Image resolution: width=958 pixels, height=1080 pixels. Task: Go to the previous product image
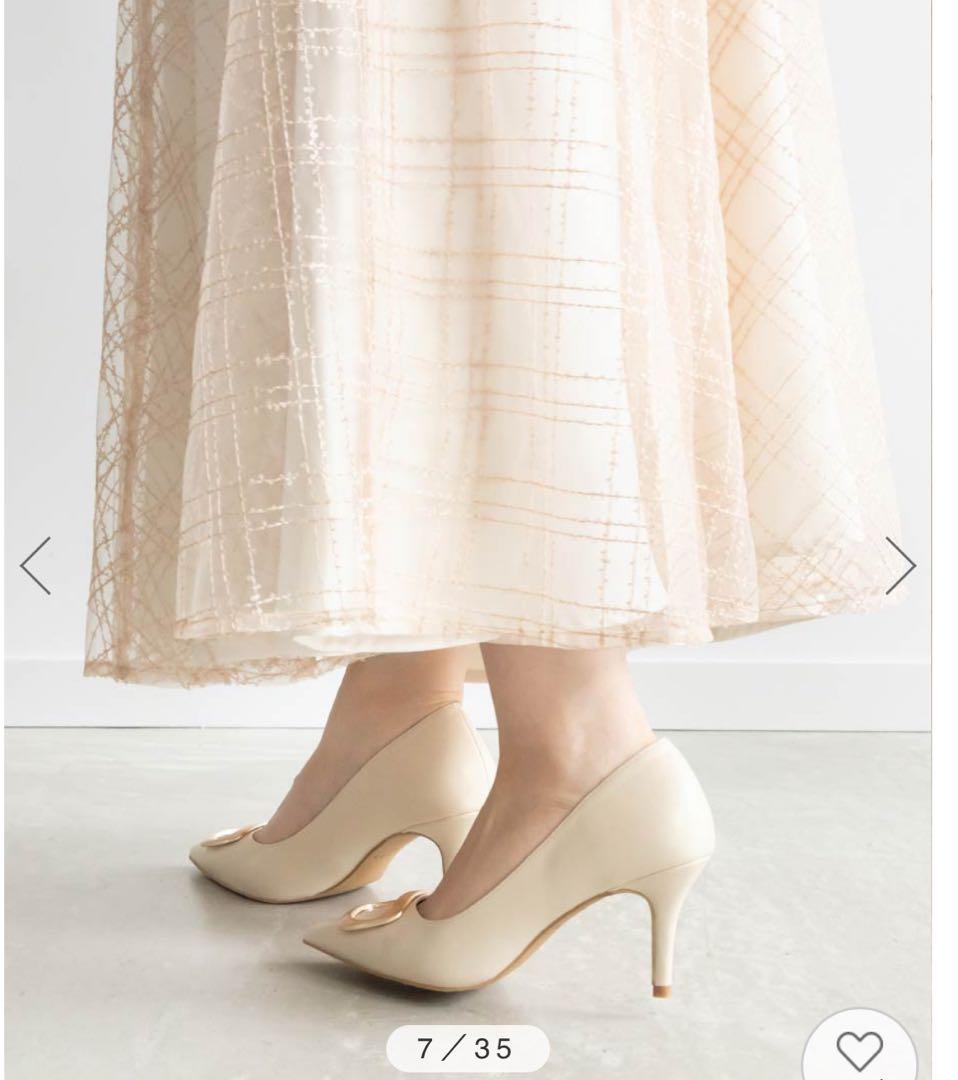[36, 566]
